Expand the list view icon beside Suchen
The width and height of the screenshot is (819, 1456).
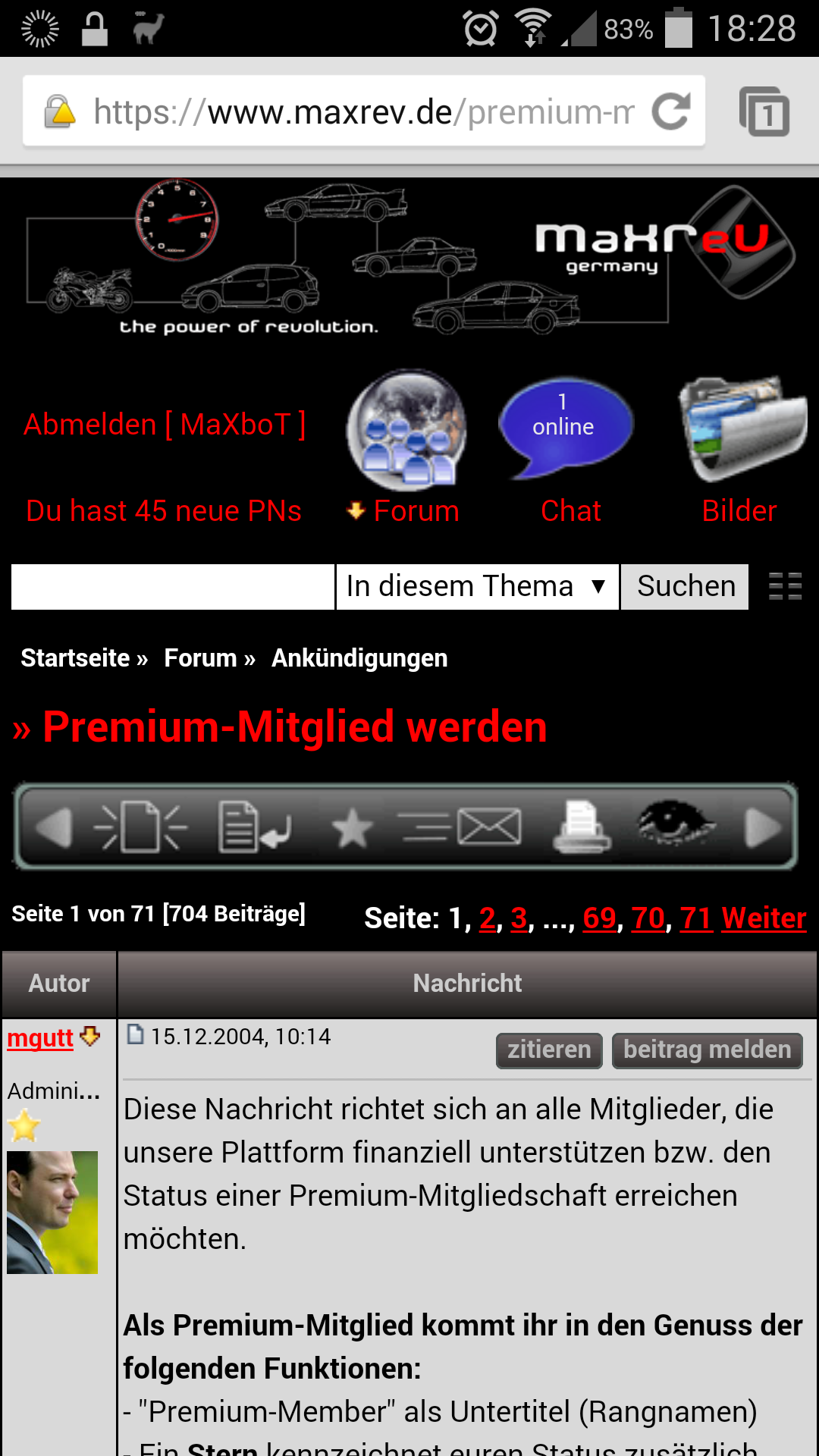click(784, 586)
